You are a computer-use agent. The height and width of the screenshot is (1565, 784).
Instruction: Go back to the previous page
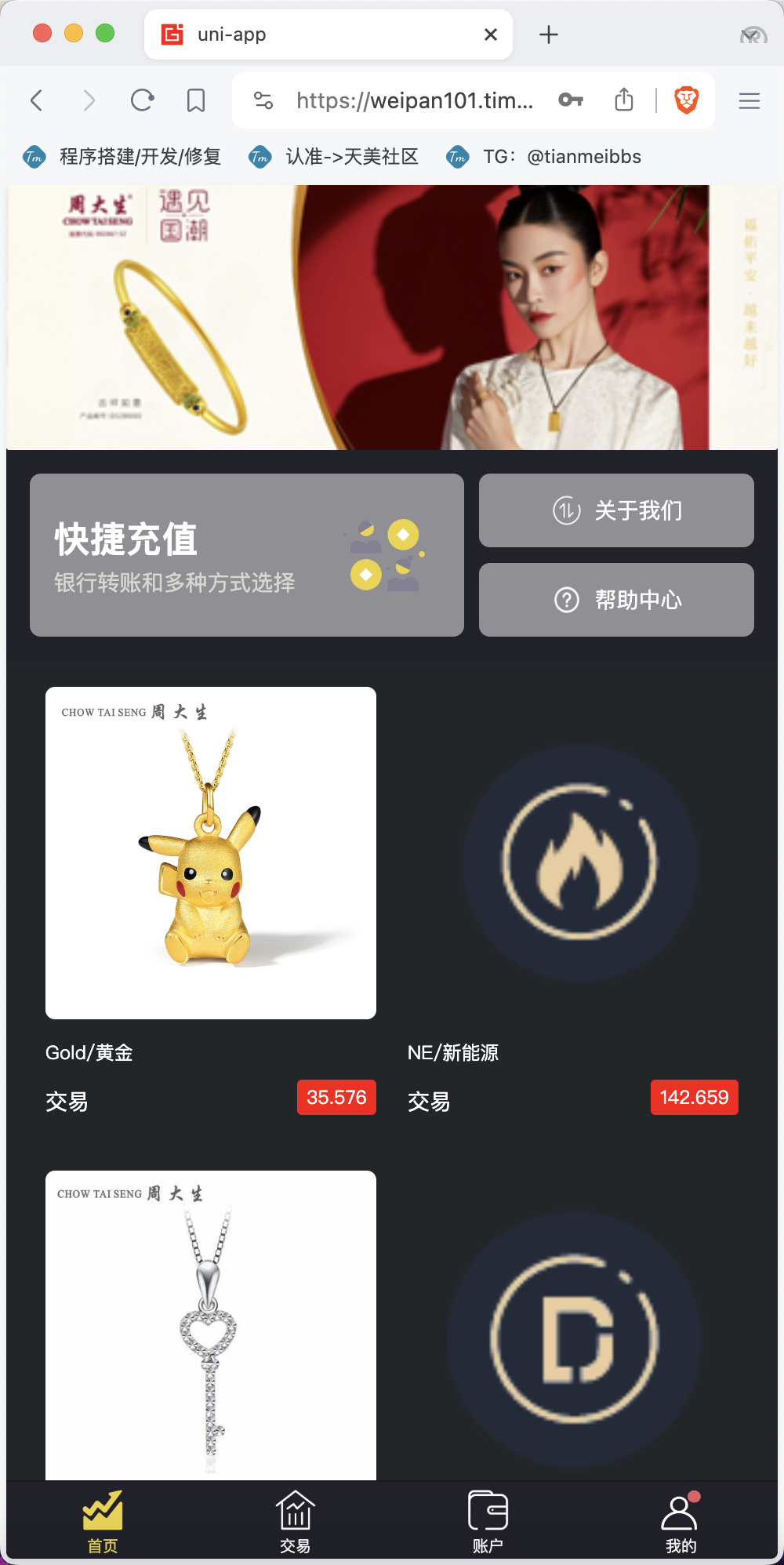pyautogui.click(x=36, y=100)
